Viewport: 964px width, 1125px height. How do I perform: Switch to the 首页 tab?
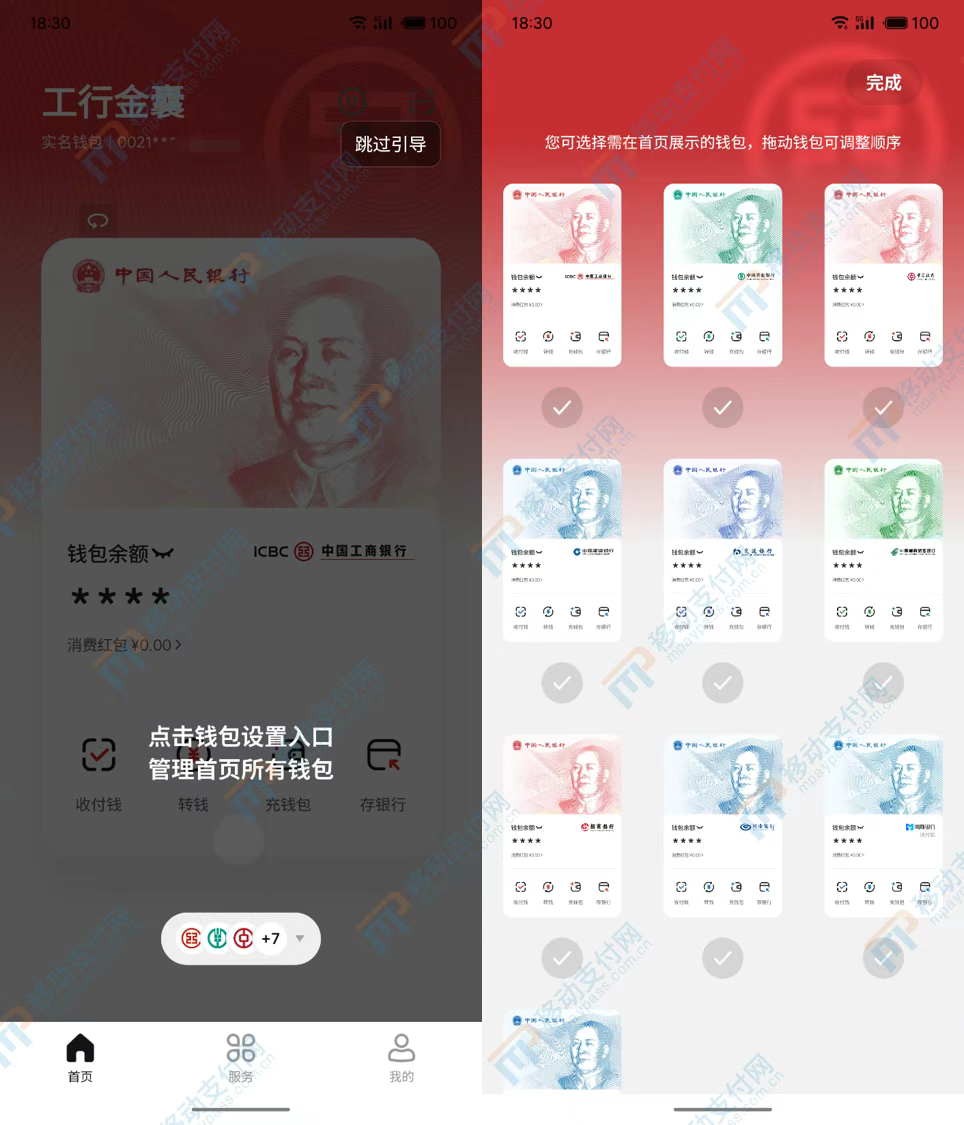point(80,1059)
